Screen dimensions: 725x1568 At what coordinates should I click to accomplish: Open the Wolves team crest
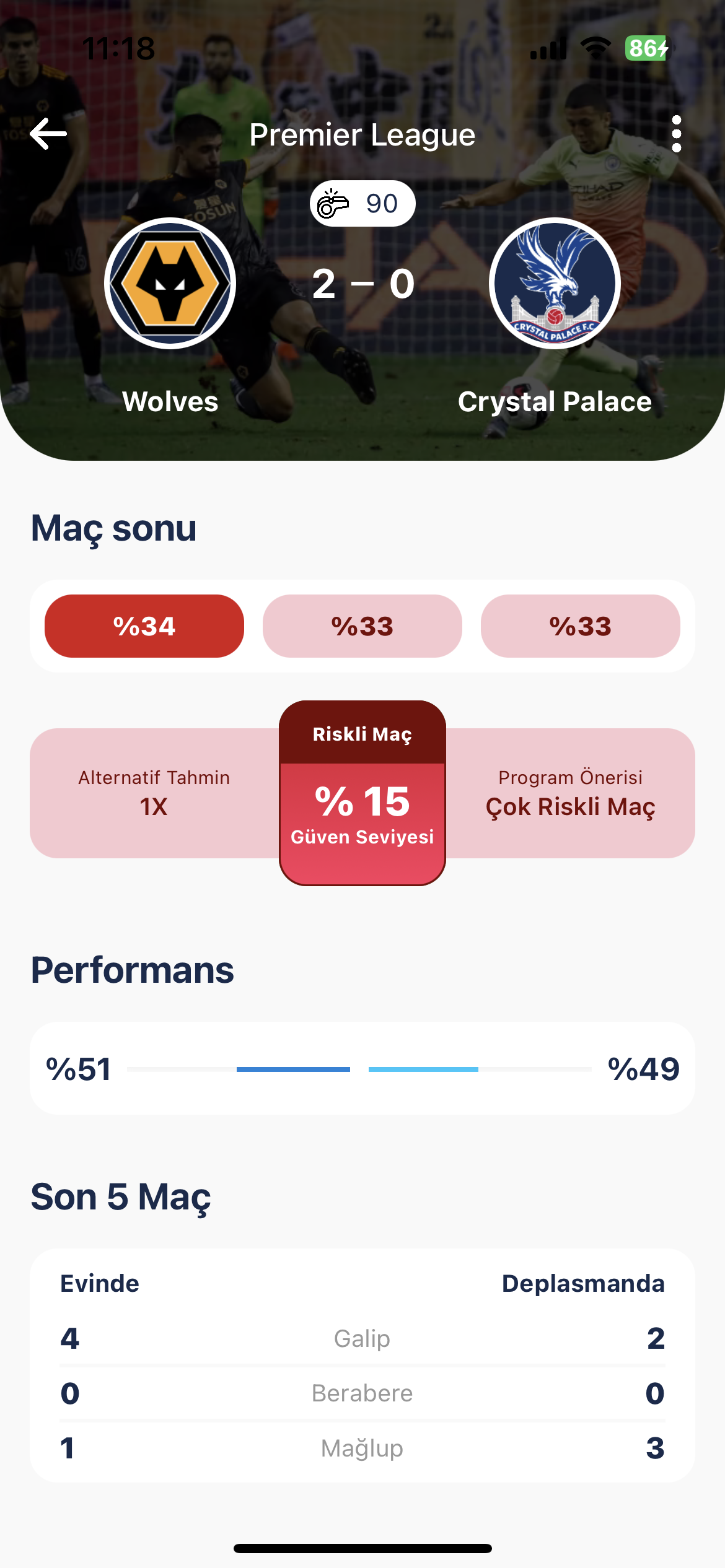click(170, 283)
